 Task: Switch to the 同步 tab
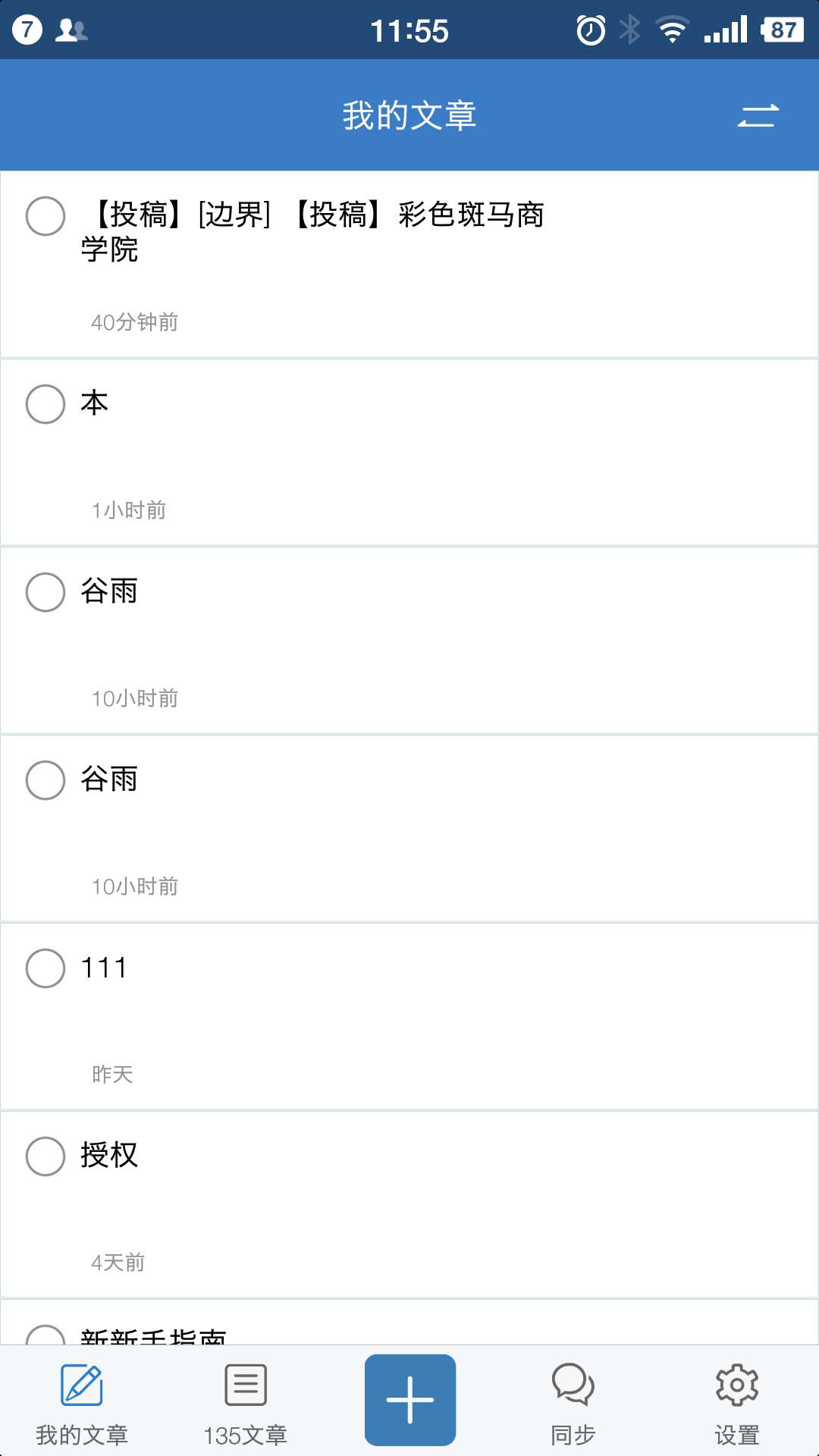click(x=573, y=1410)
